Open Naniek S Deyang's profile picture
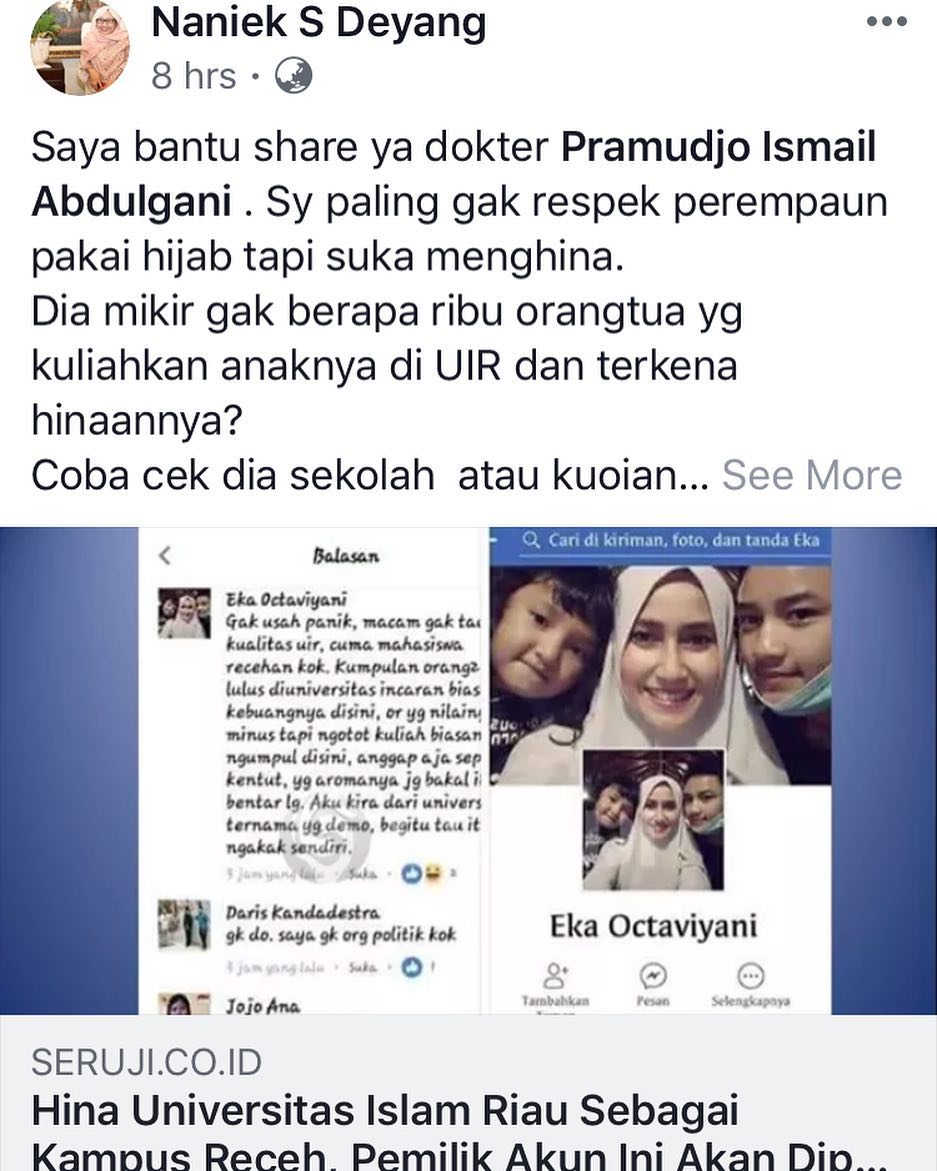 pos(80,48)
